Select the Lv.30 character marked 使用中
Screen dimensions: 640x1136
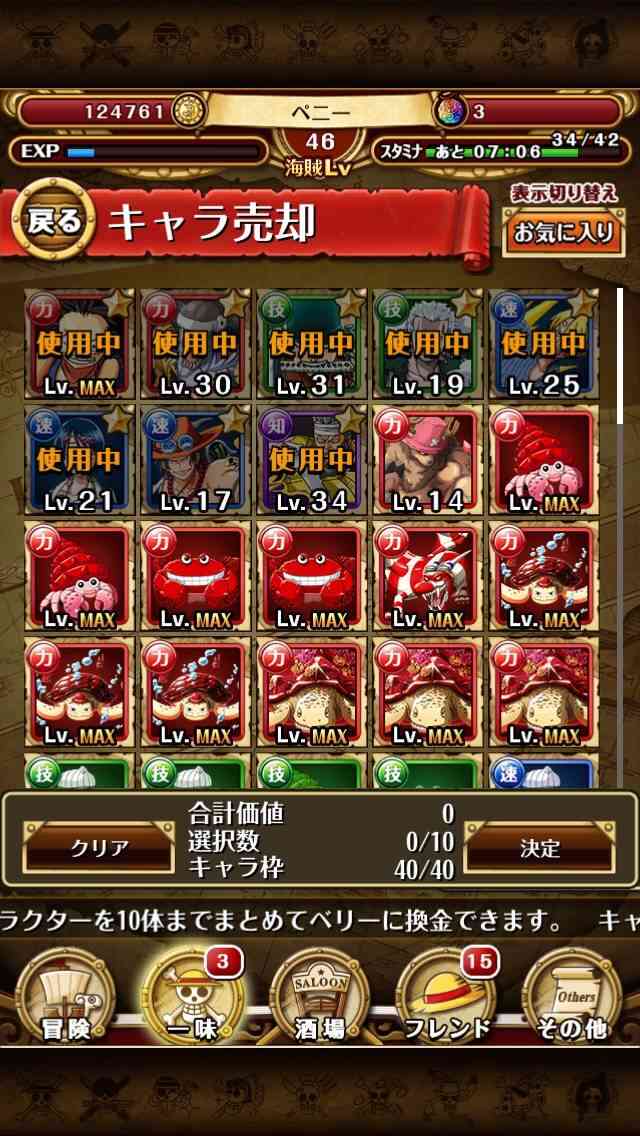tap(196, 343)
